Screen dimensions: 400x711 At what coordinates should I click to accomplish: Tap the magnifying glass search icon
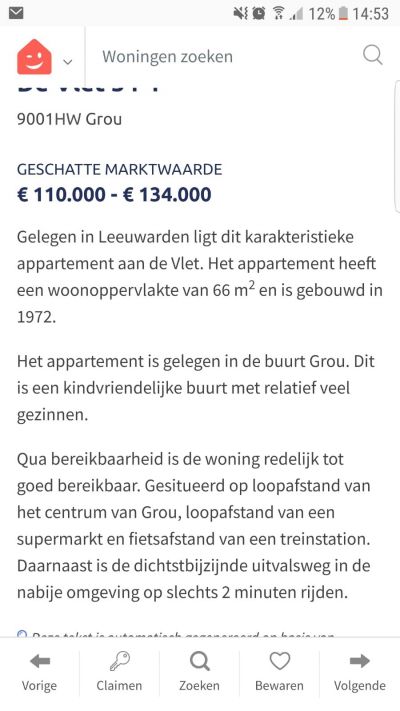click(x=373, y=56)
